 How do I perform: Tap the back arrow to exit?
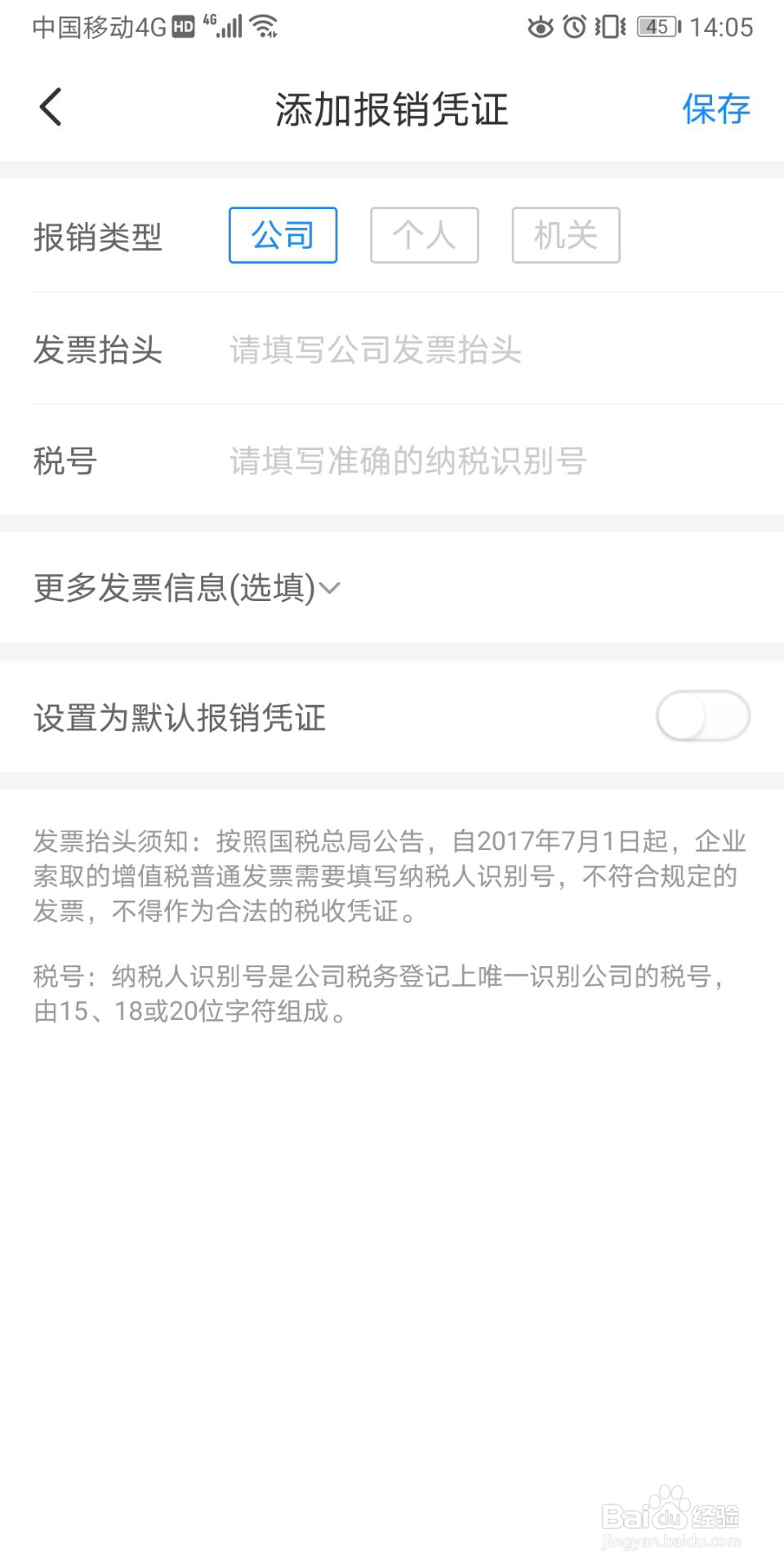tap(49, 107)
